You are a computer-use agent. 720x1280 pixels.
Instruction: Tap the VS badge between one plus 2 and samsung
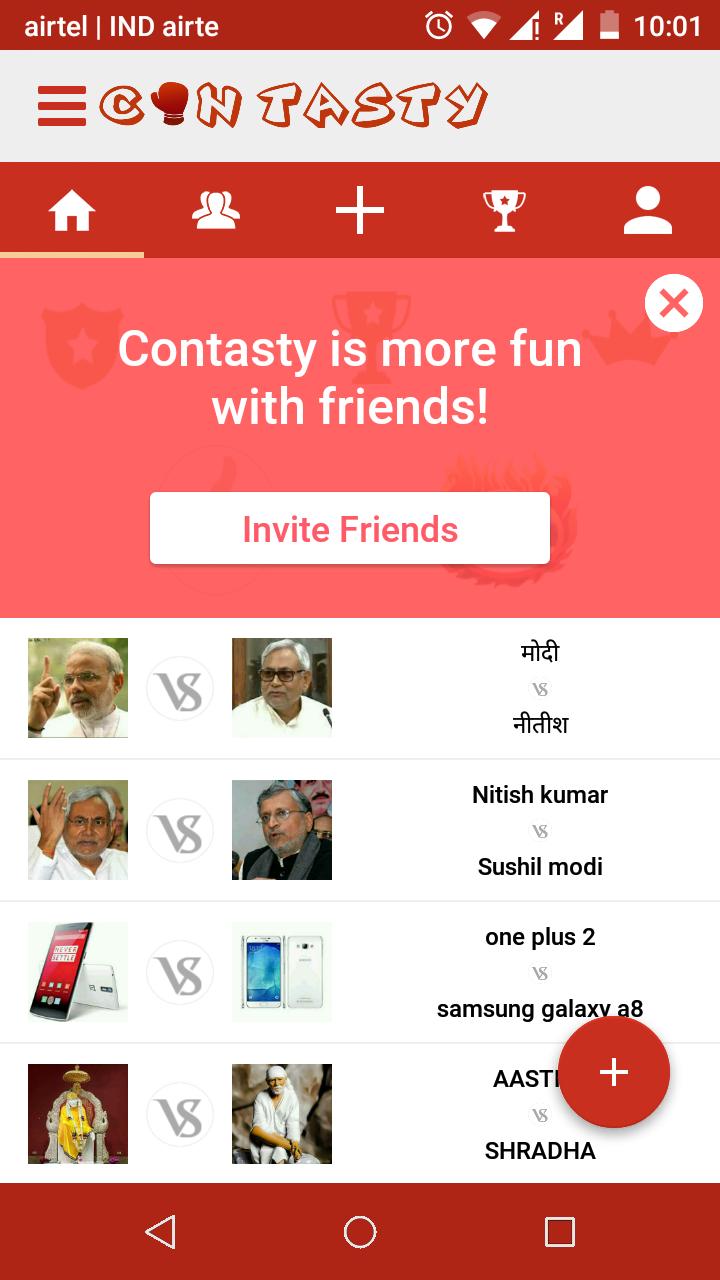pyautogui.click(x=180, y=972)
